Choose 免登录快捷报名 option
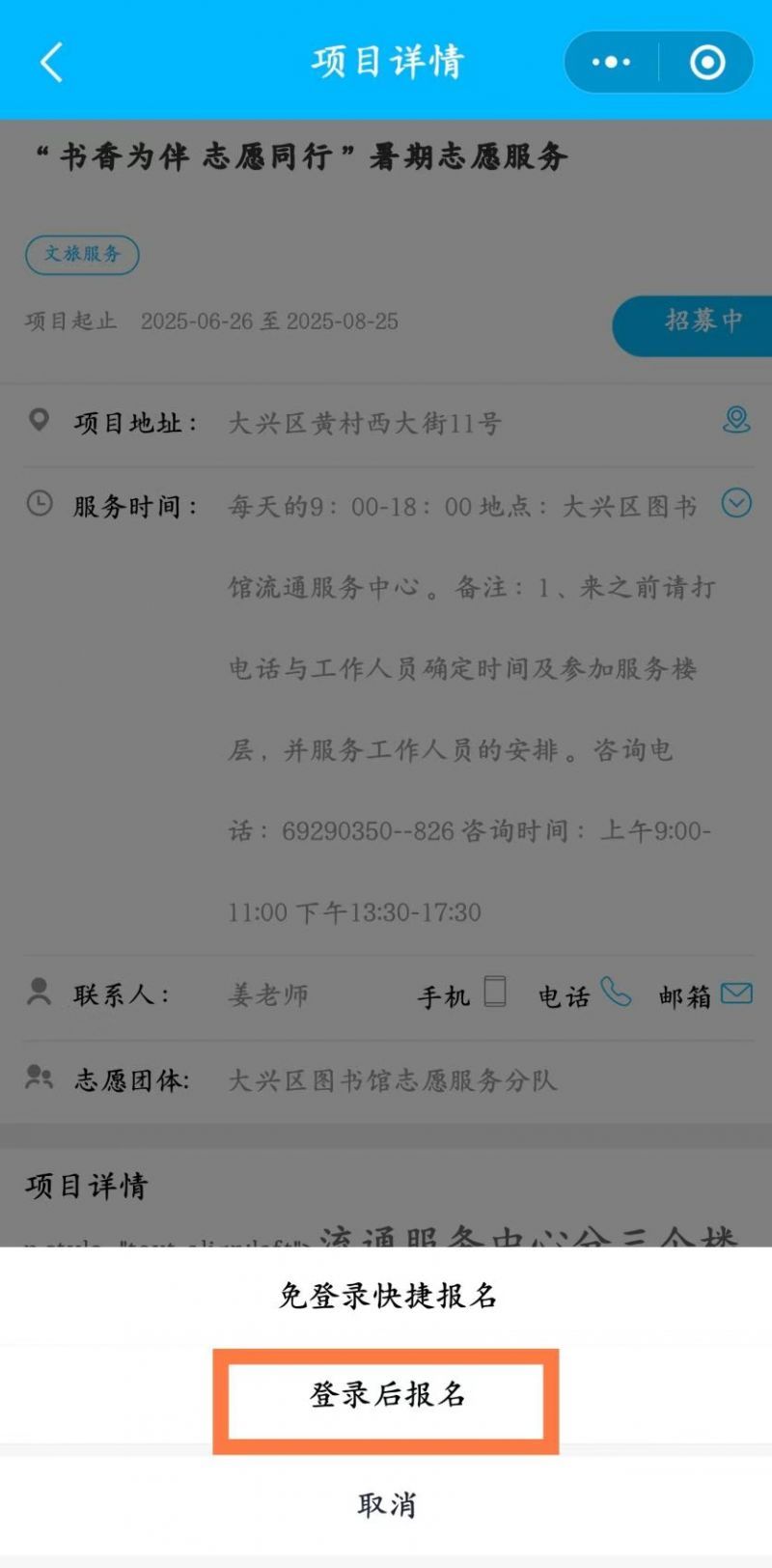The height and width of the screenshot is (1568, 772). pos(386,1295)
